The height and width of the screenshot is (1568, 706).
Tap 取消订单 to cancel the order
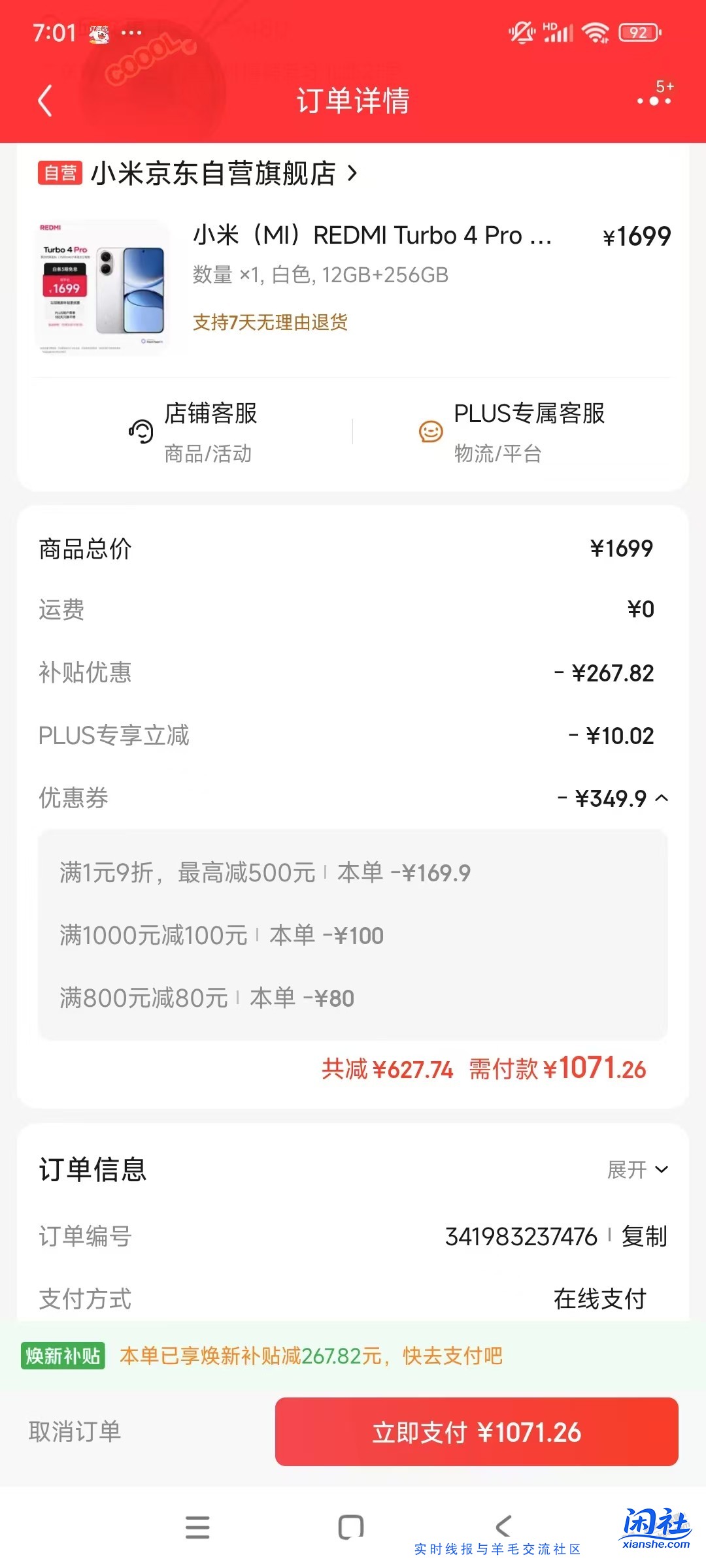click(75, 1432)
